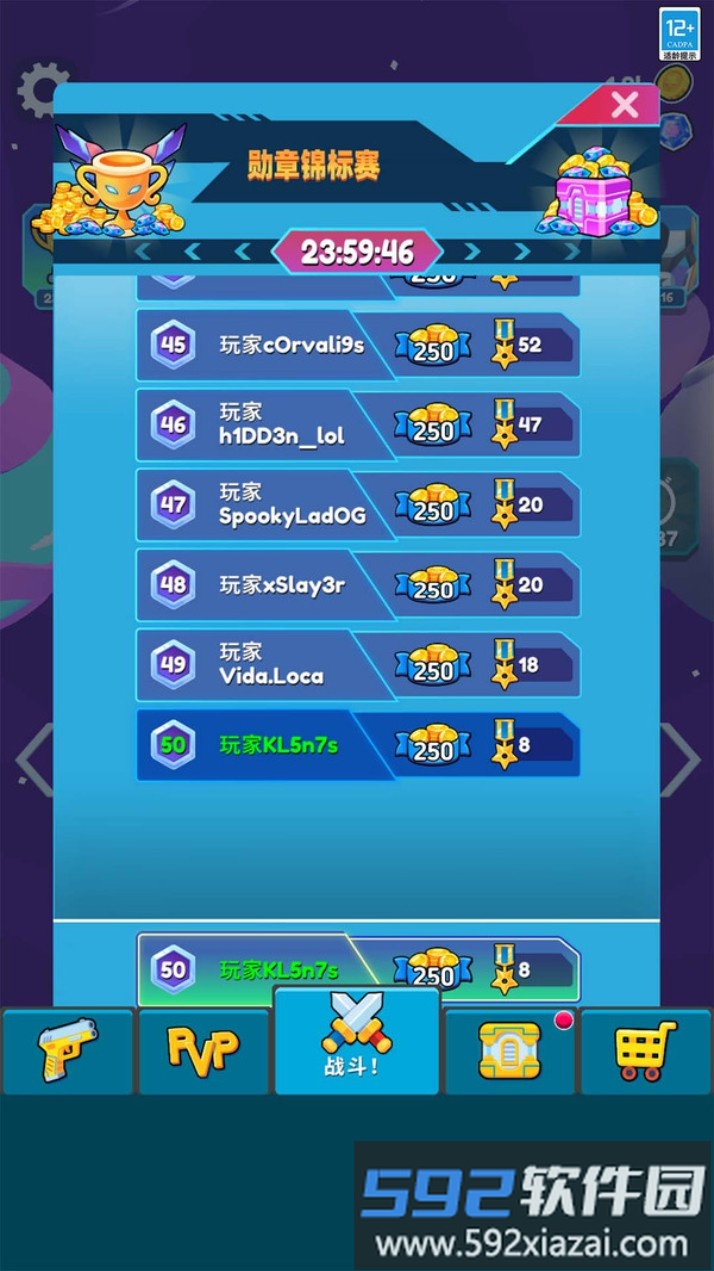This screenshot has width=714, height=1271.
Task: Close the medal tournament popup
Action: [625, 104]
